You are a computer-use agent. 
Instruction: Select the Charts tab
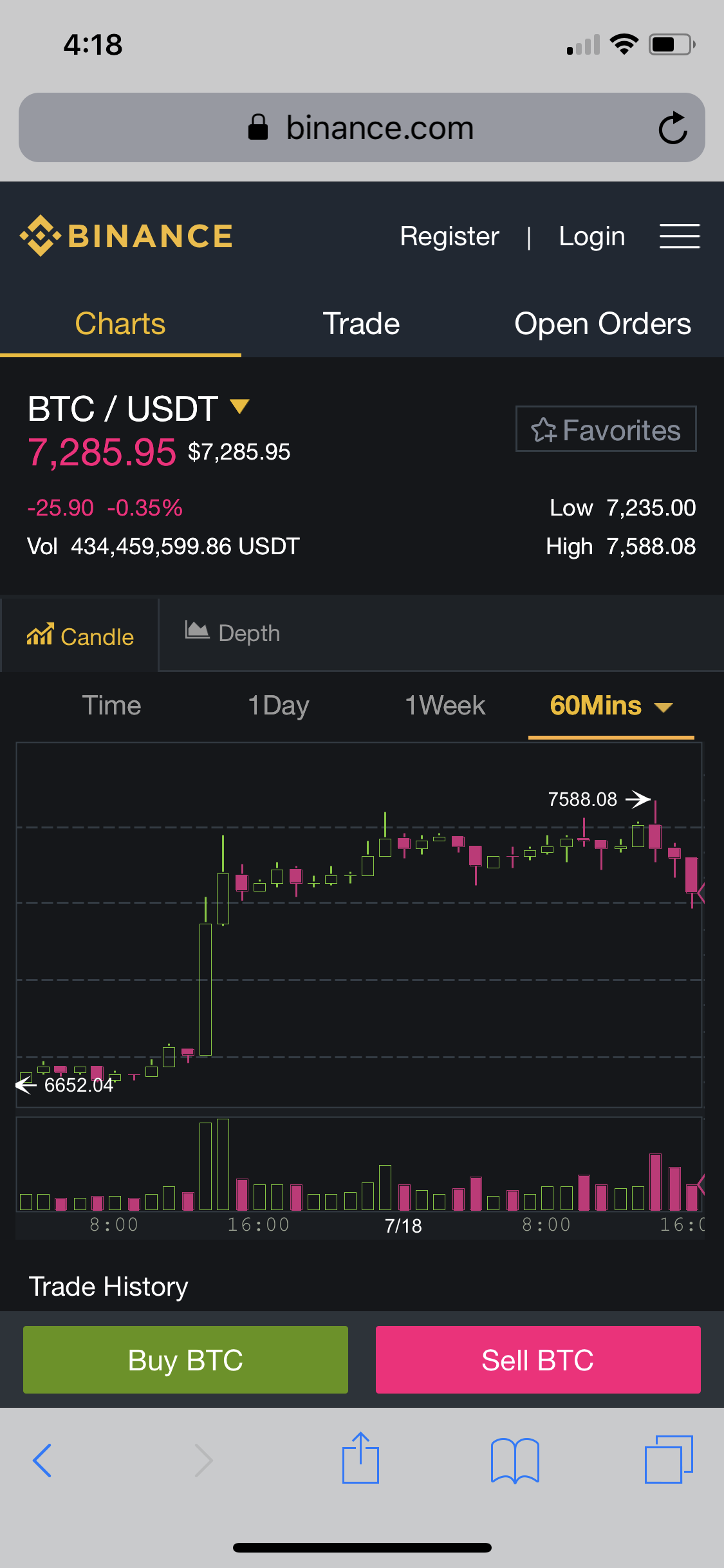tap(120, 324)
